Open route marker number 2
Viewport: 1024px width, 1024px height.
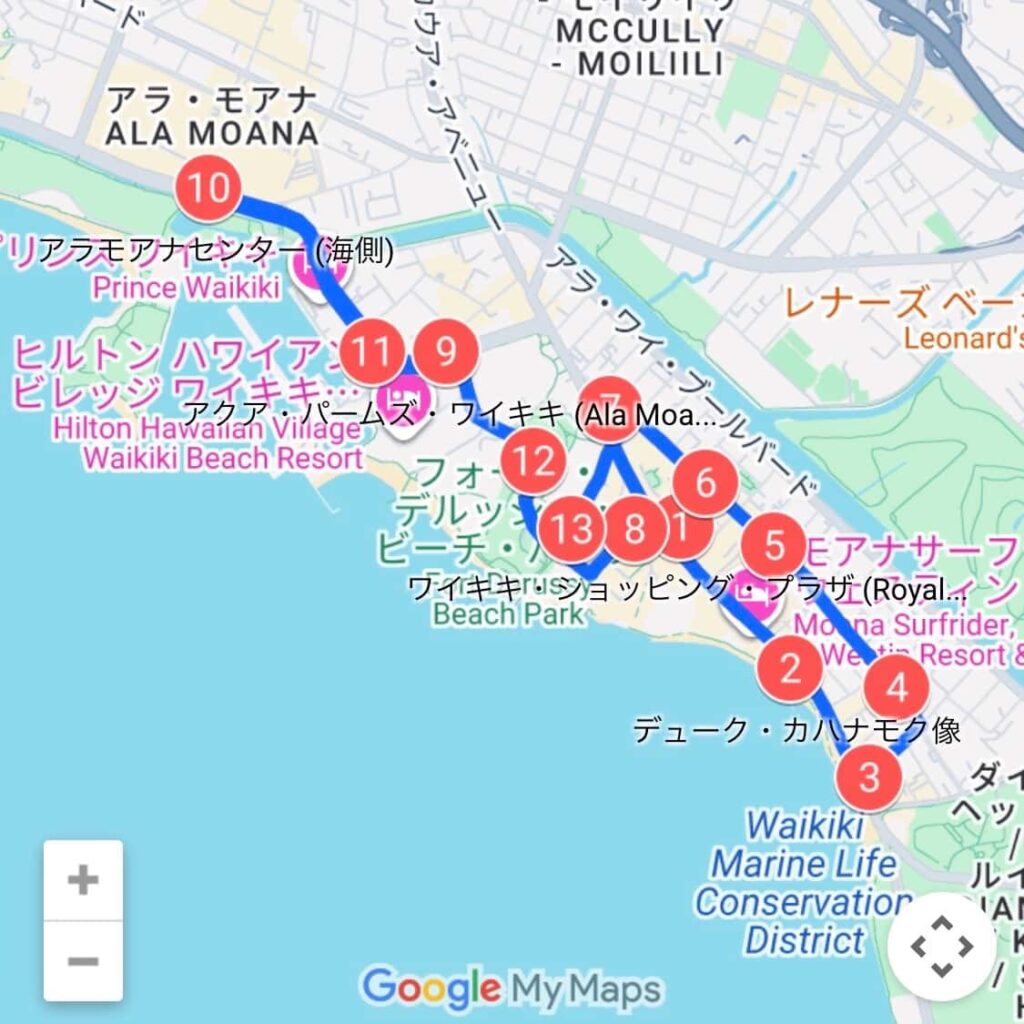click(x=790, y=668)
